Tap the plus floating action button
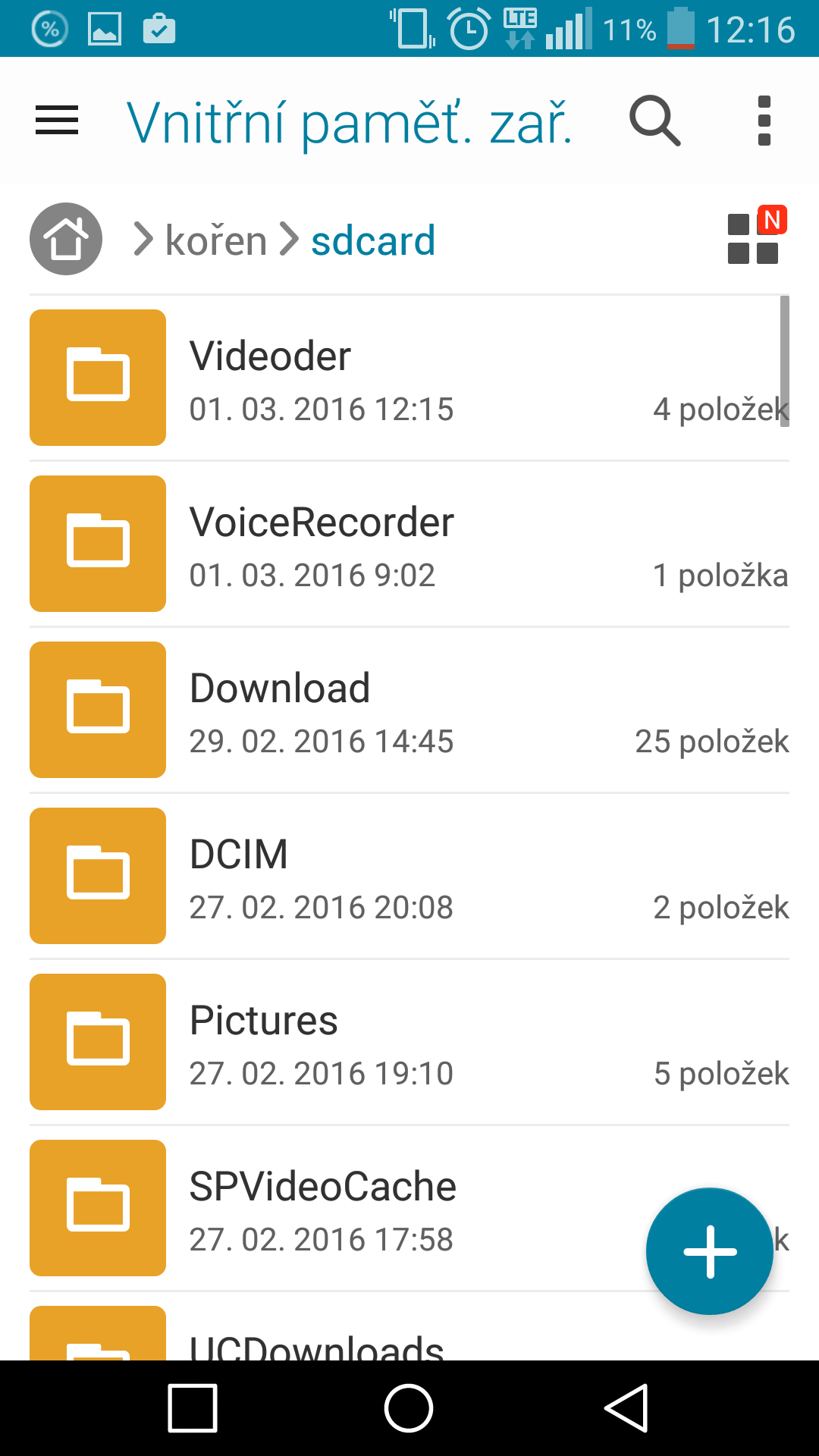Image resolution: width=819 pixels, height=1456 pixels. pos(710,1251)
